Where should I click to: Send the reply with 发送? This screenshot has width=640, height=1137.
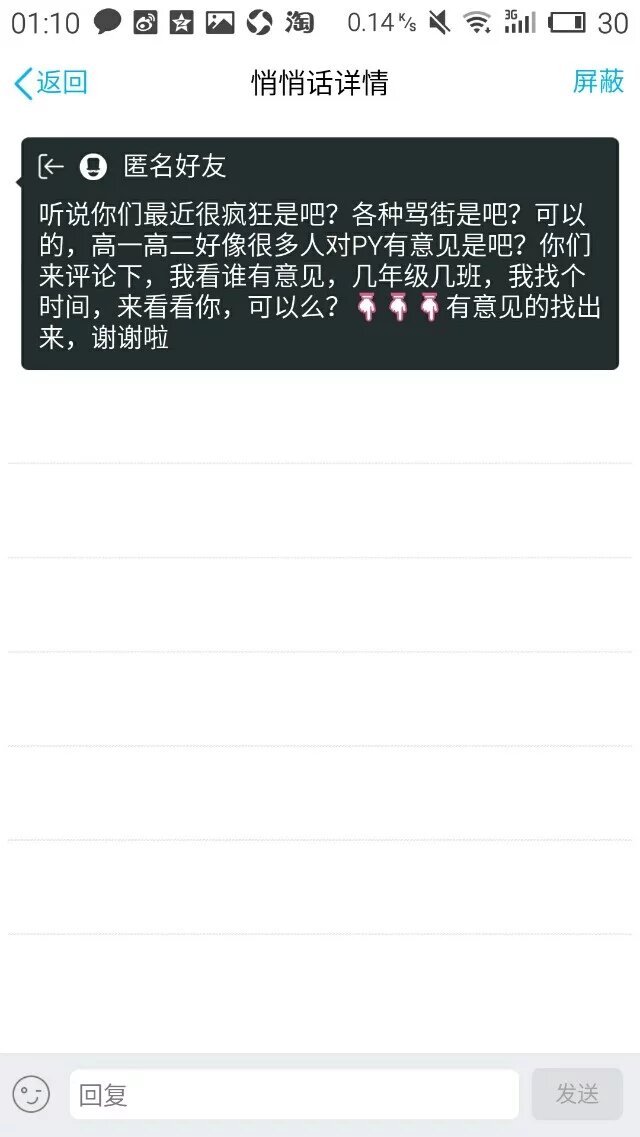pos(577,1094)
